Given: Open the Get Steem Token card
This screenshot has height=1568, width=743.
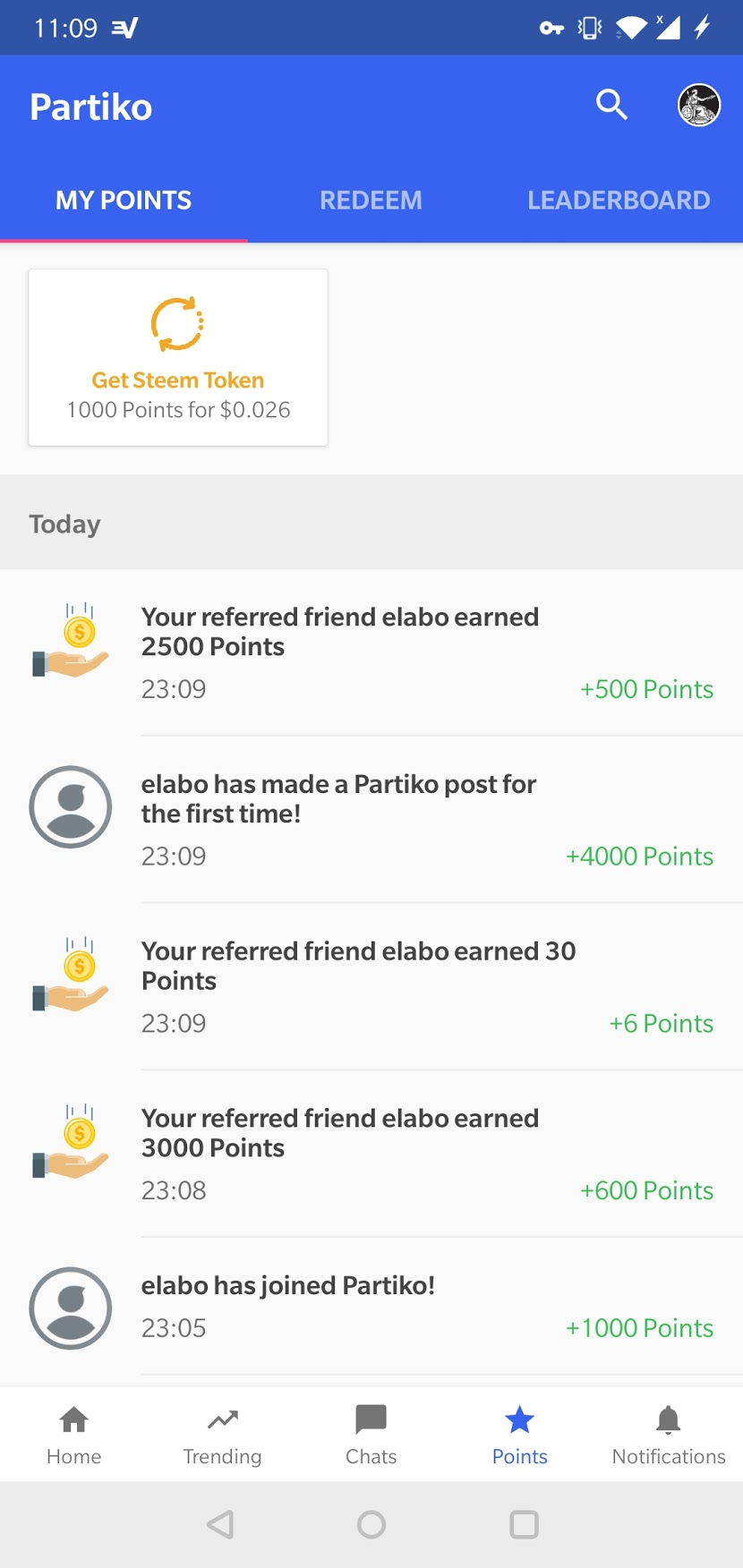Looking at the screenshot, I should (178, 357).
